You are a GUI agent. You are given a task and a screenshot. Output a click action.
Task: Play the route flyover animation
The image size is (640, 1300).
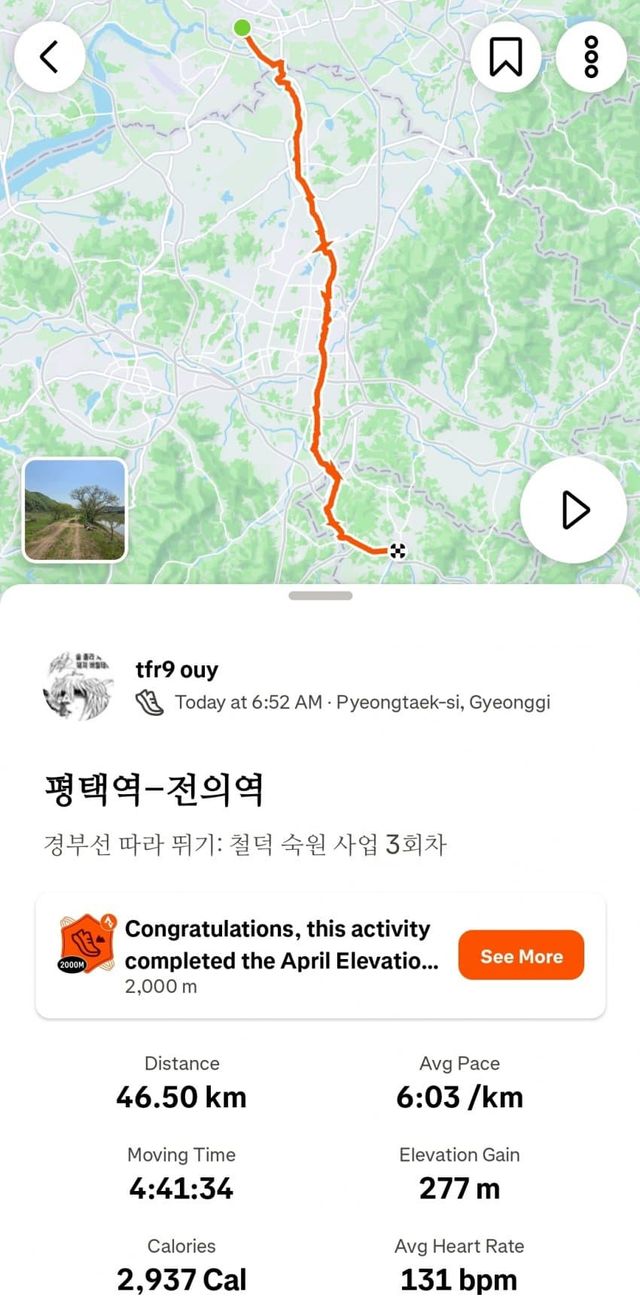click(x=573, y=510)
